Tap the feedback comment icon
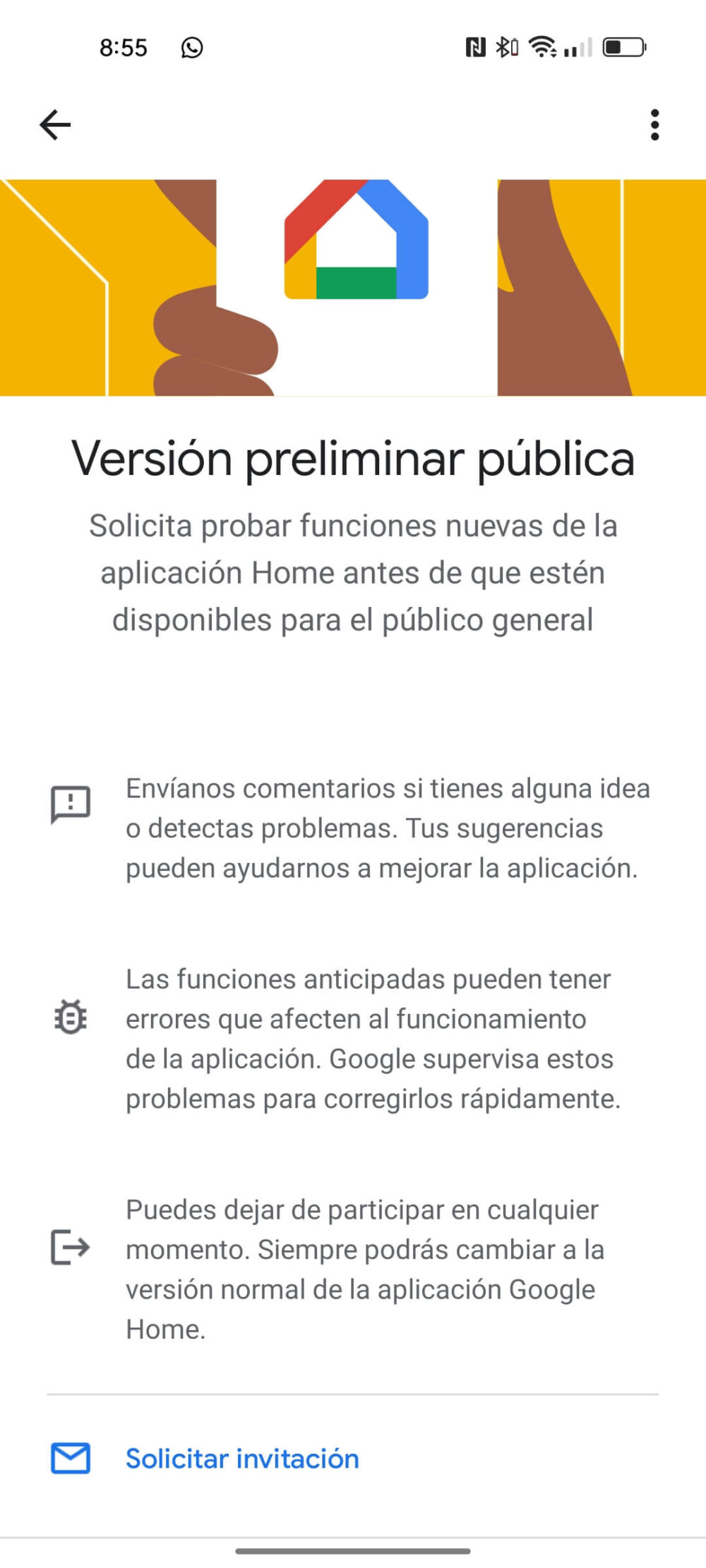This screenshot has height=1568, width=706. (70, 803)
